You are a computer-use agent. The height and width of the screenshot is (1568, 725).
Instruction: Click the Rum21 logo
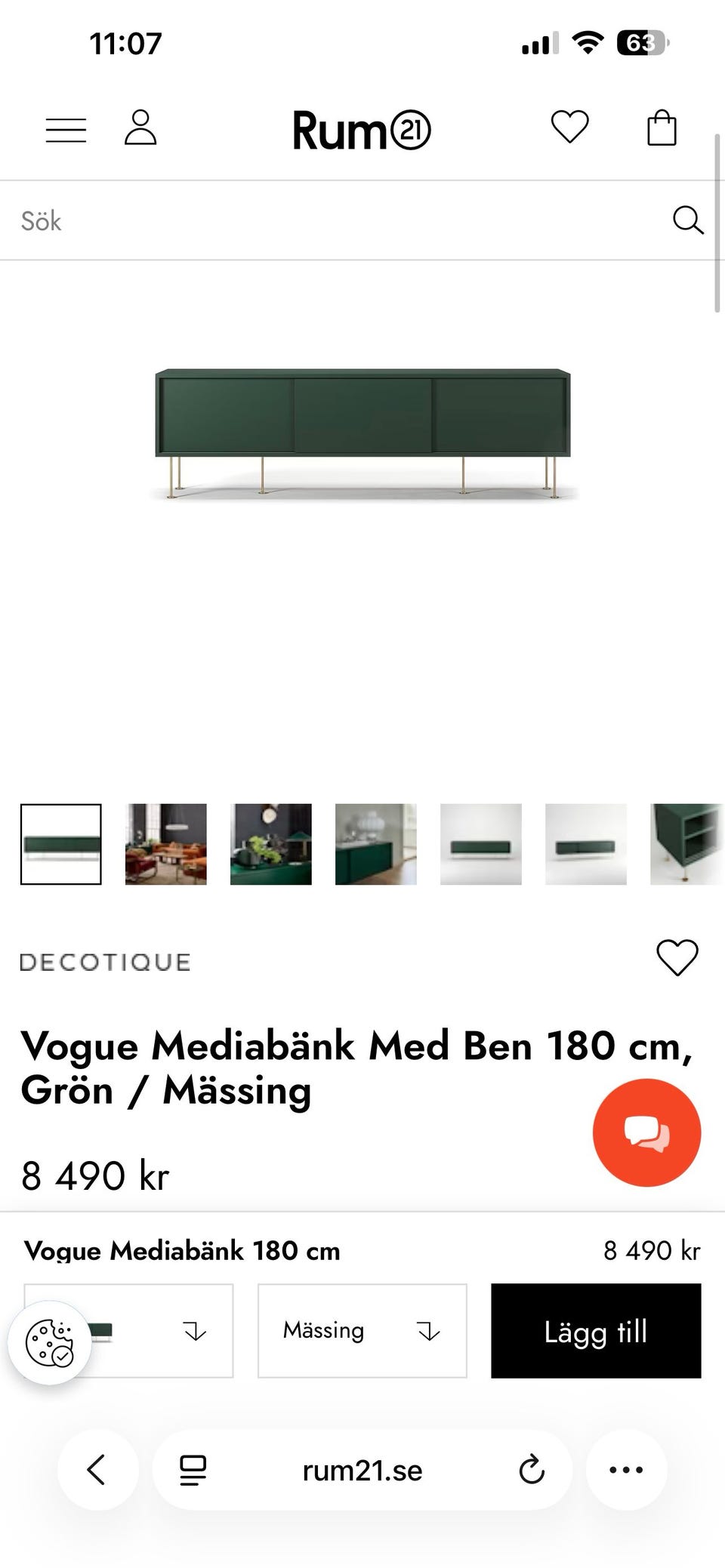(362, 128)
